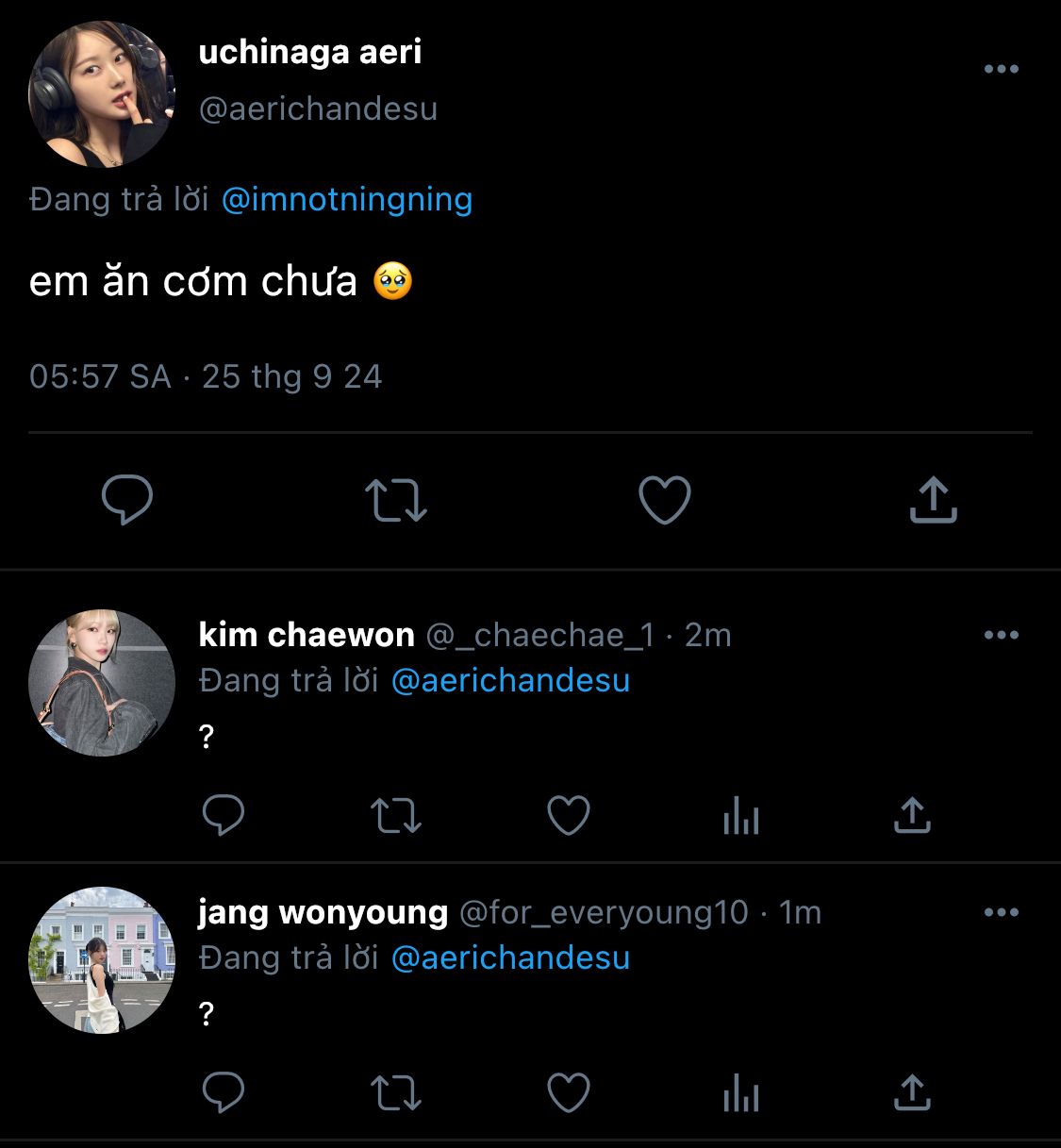Share kim chaewon's reply

[911, 816]
